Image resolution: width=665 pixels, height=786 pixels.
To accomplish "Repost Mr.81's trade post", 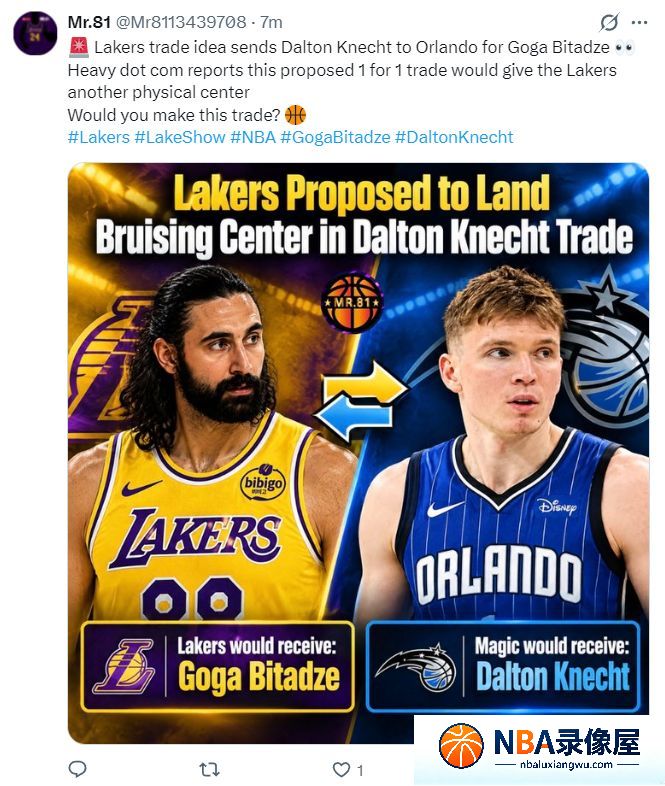I will coord(208,769).
